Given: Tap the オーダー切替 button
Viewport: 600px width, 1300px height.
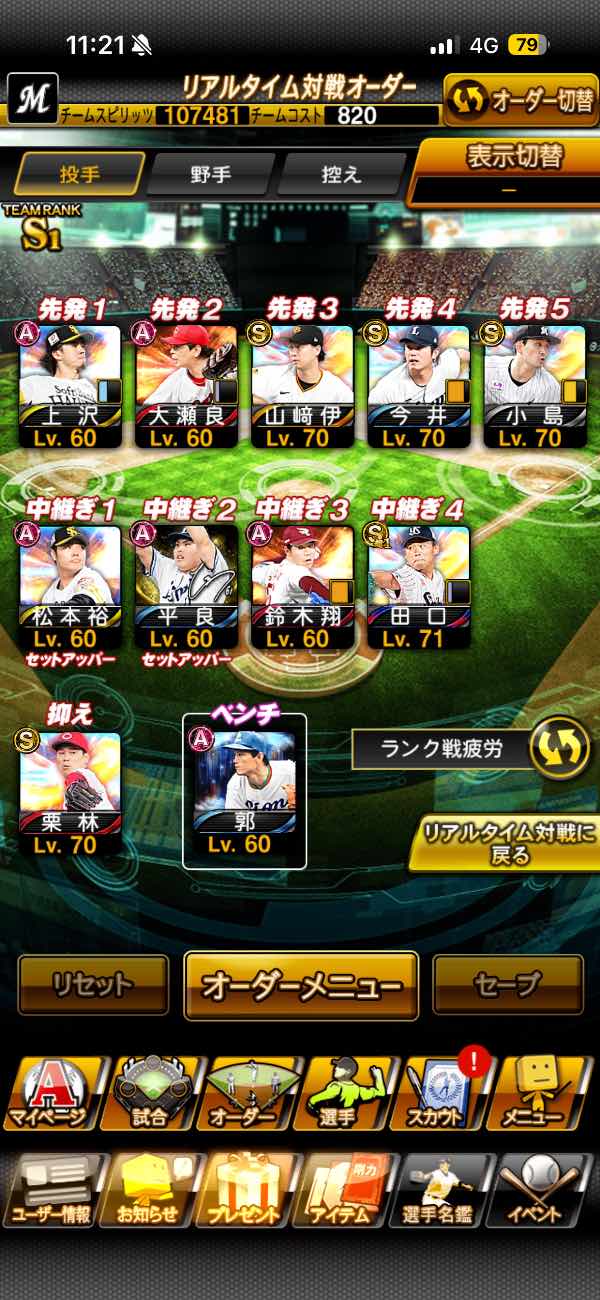Looking at the screenshot, I should [520, 100].
